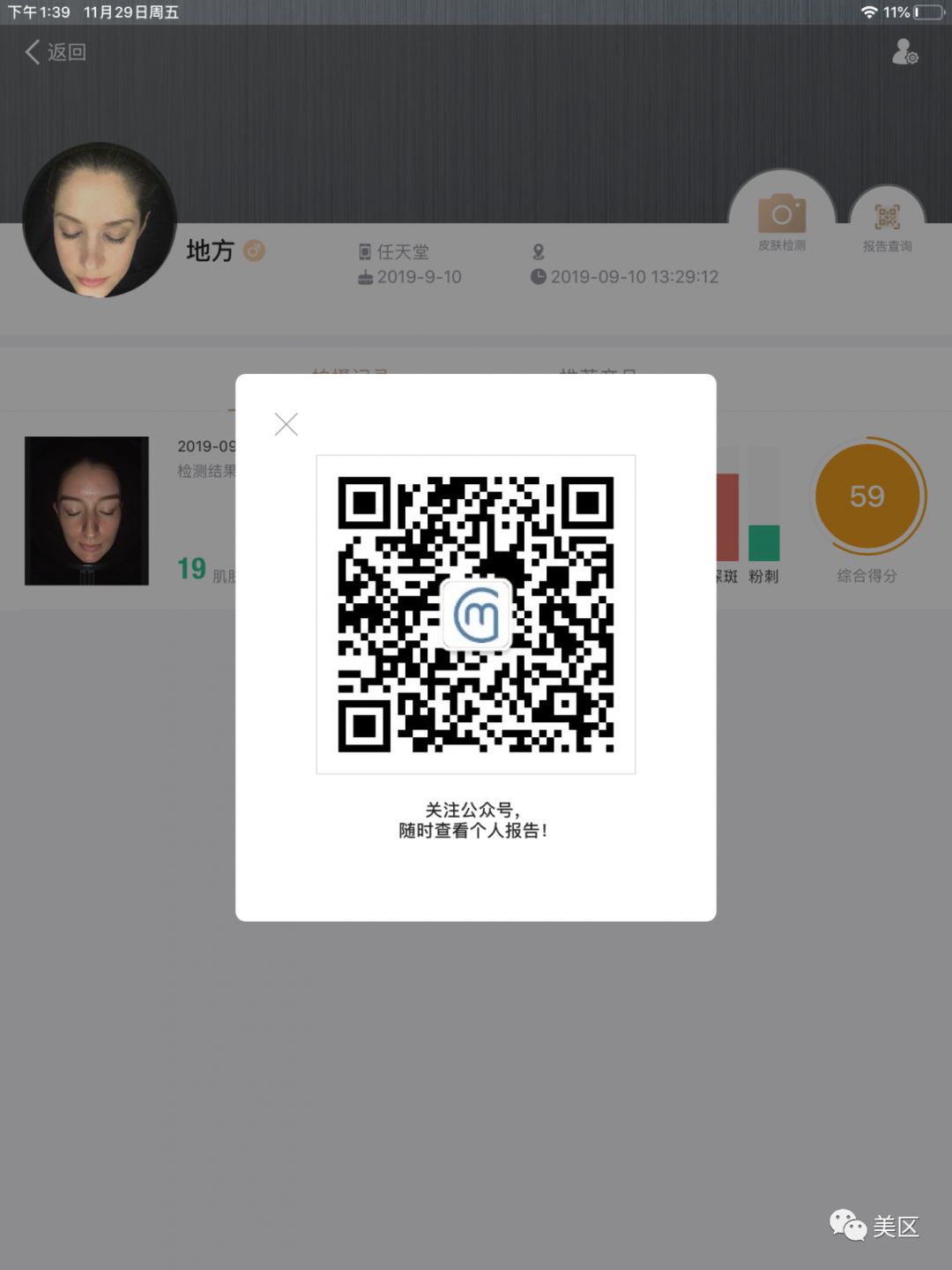The height and width of the screenshot is (1270, 952).
Task: Go back with the 返回 button
Action: 56,52
